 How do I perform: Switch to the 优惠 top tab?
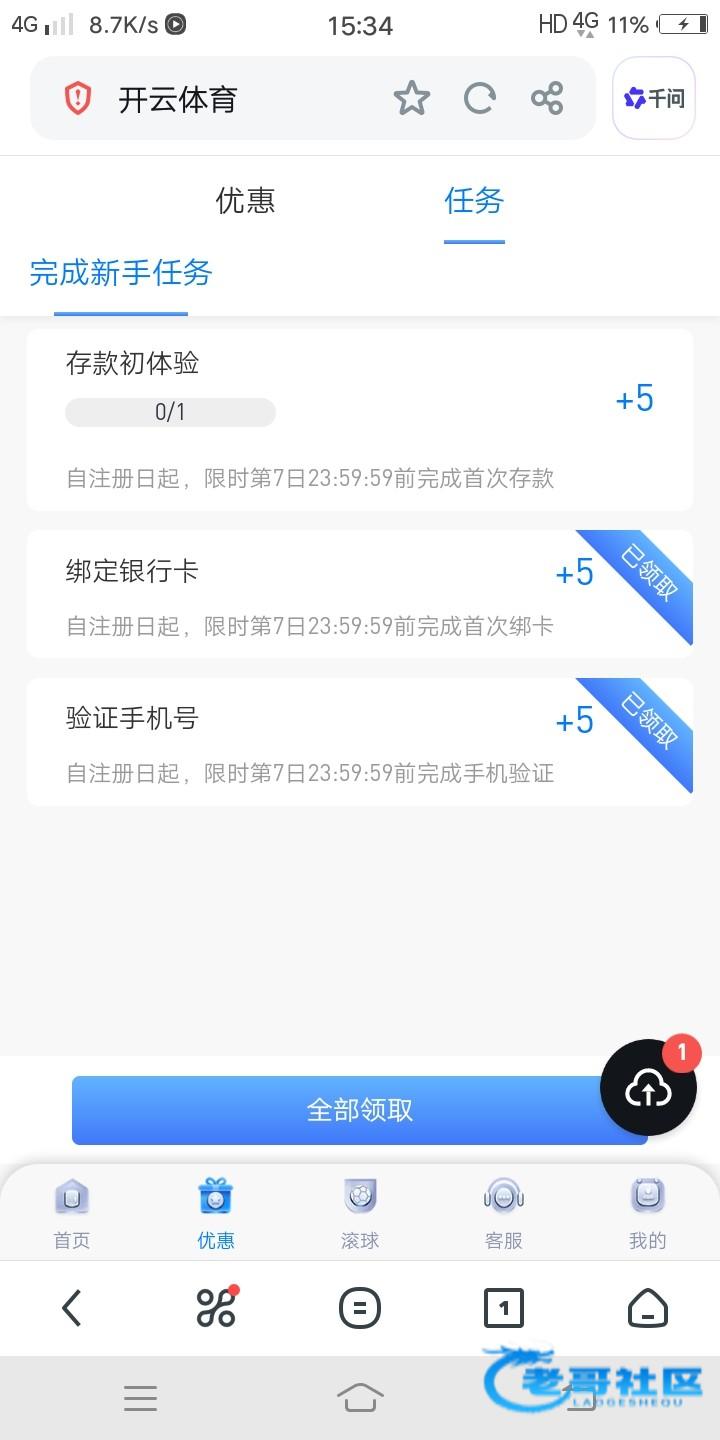click(245, 201)
